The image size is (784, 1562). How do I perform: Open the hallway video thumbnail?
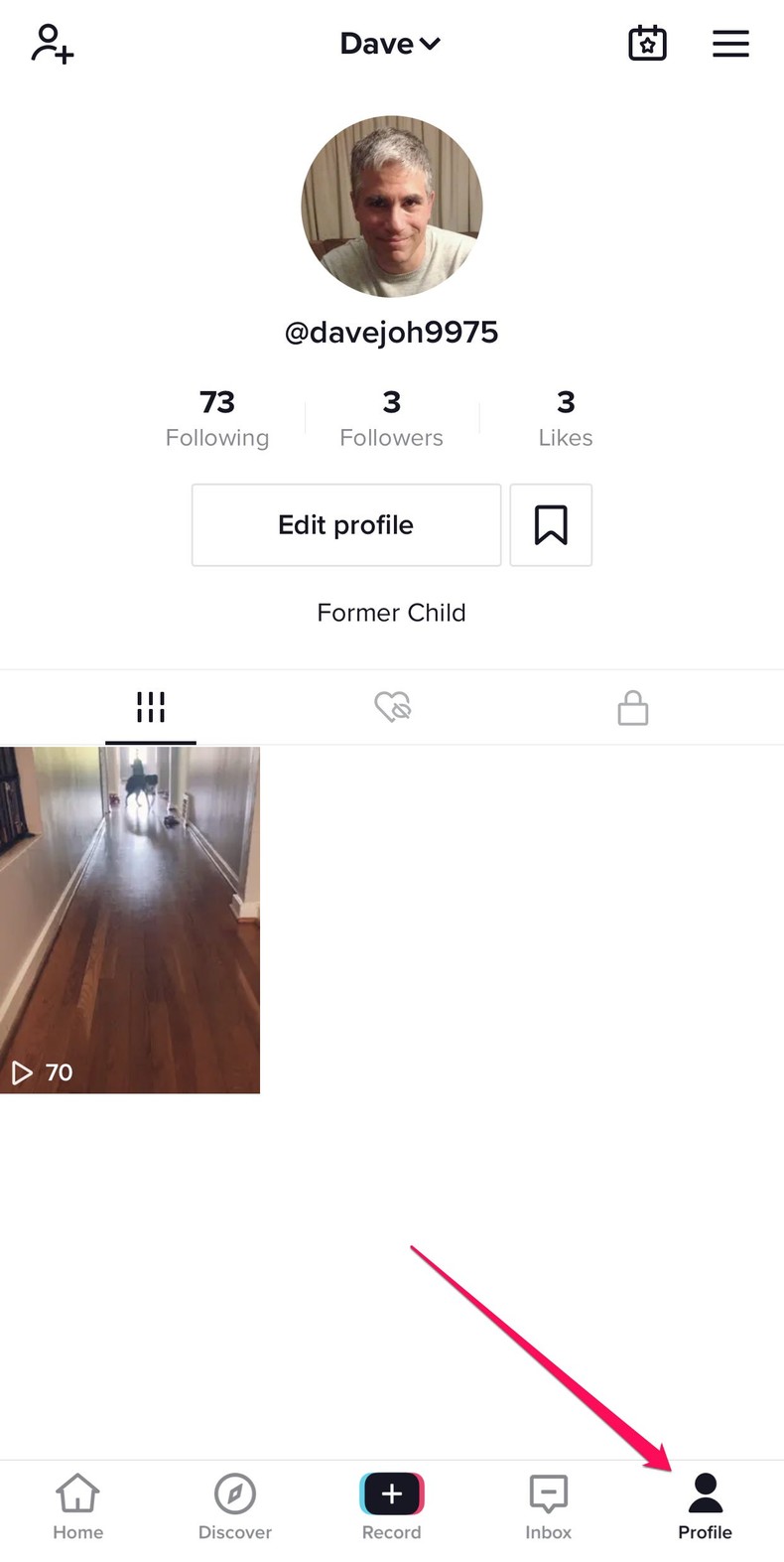click(129, 920)
